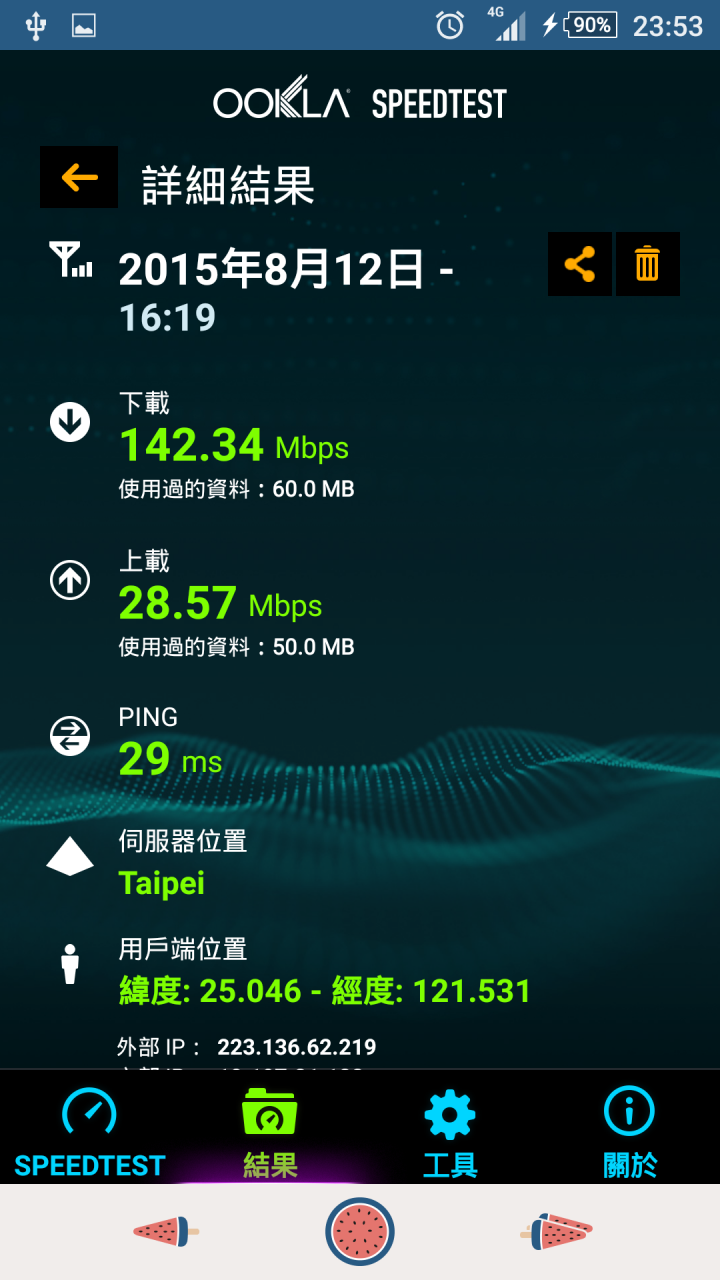Switch to the SPEEDTEST tab

90,1130
